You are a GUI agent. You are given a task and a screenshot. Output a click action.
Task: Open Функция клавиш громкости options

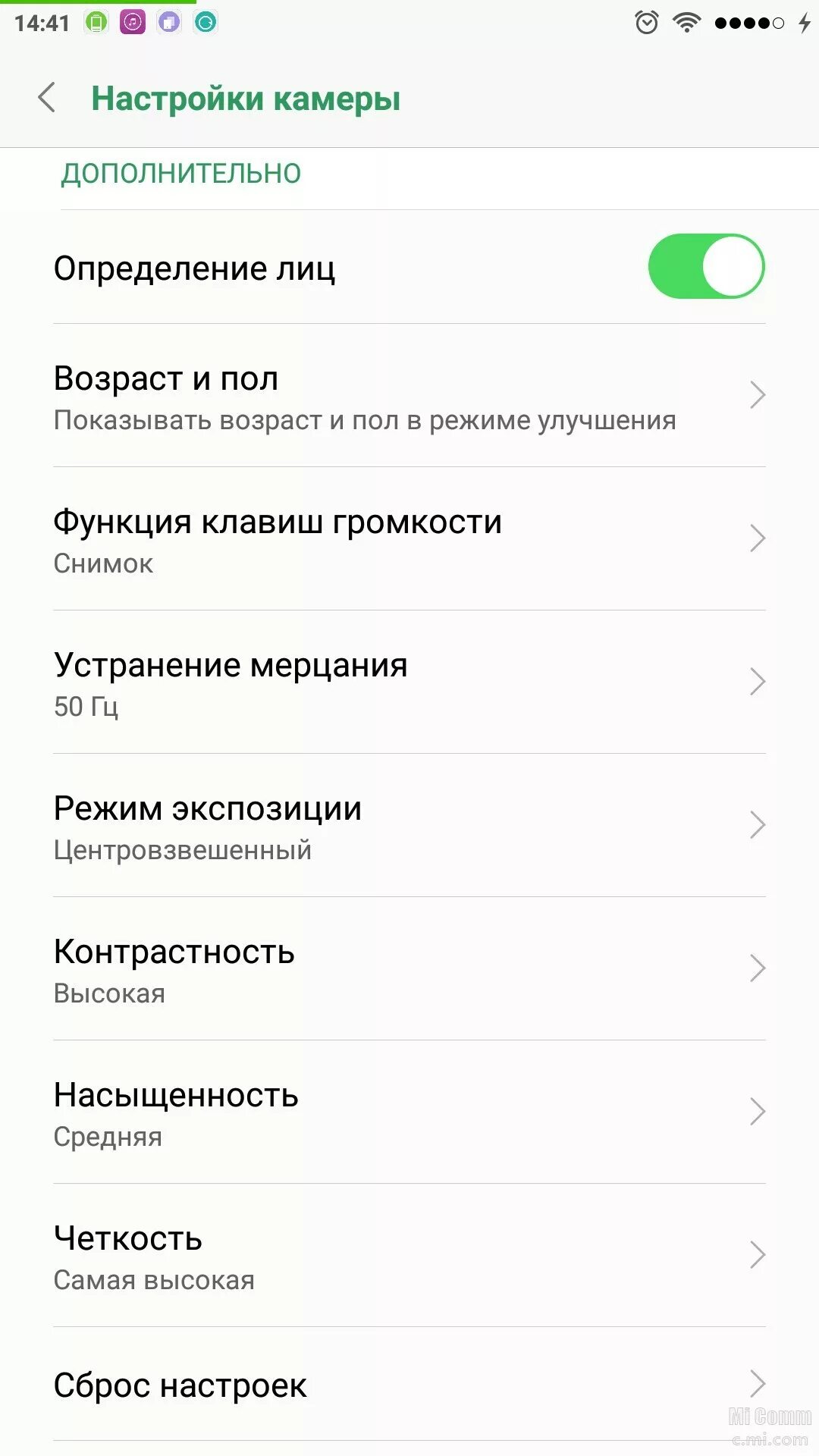tap(409, 540)
